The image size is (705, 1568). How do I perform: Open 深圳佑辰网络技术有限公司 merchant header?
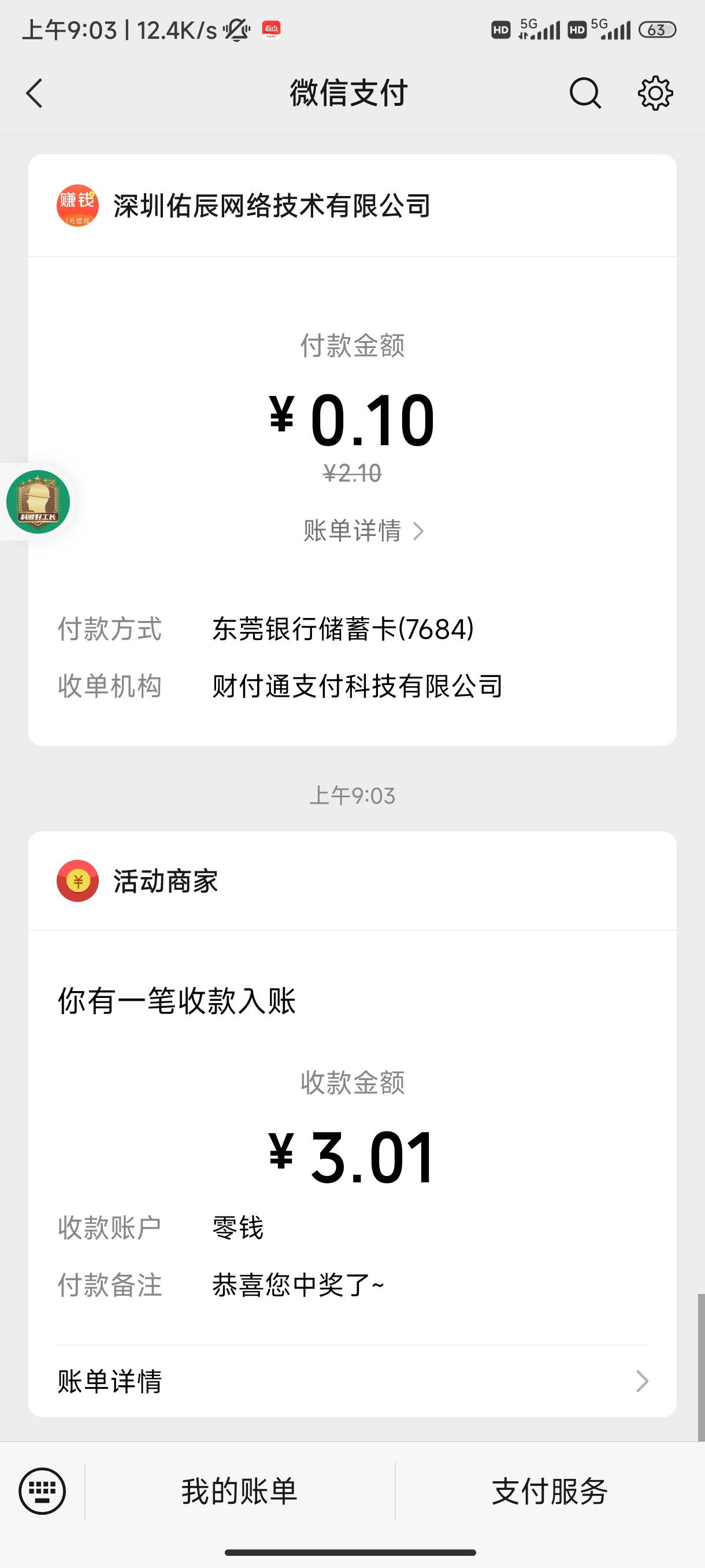(x=352, y=206)
